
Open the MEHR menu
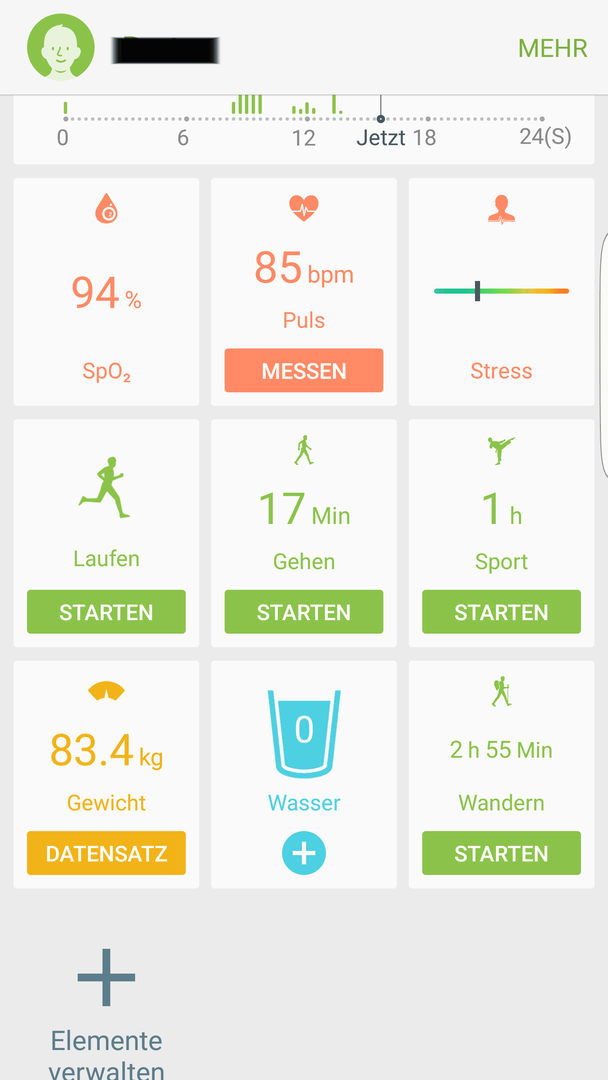tap(552, 48)
